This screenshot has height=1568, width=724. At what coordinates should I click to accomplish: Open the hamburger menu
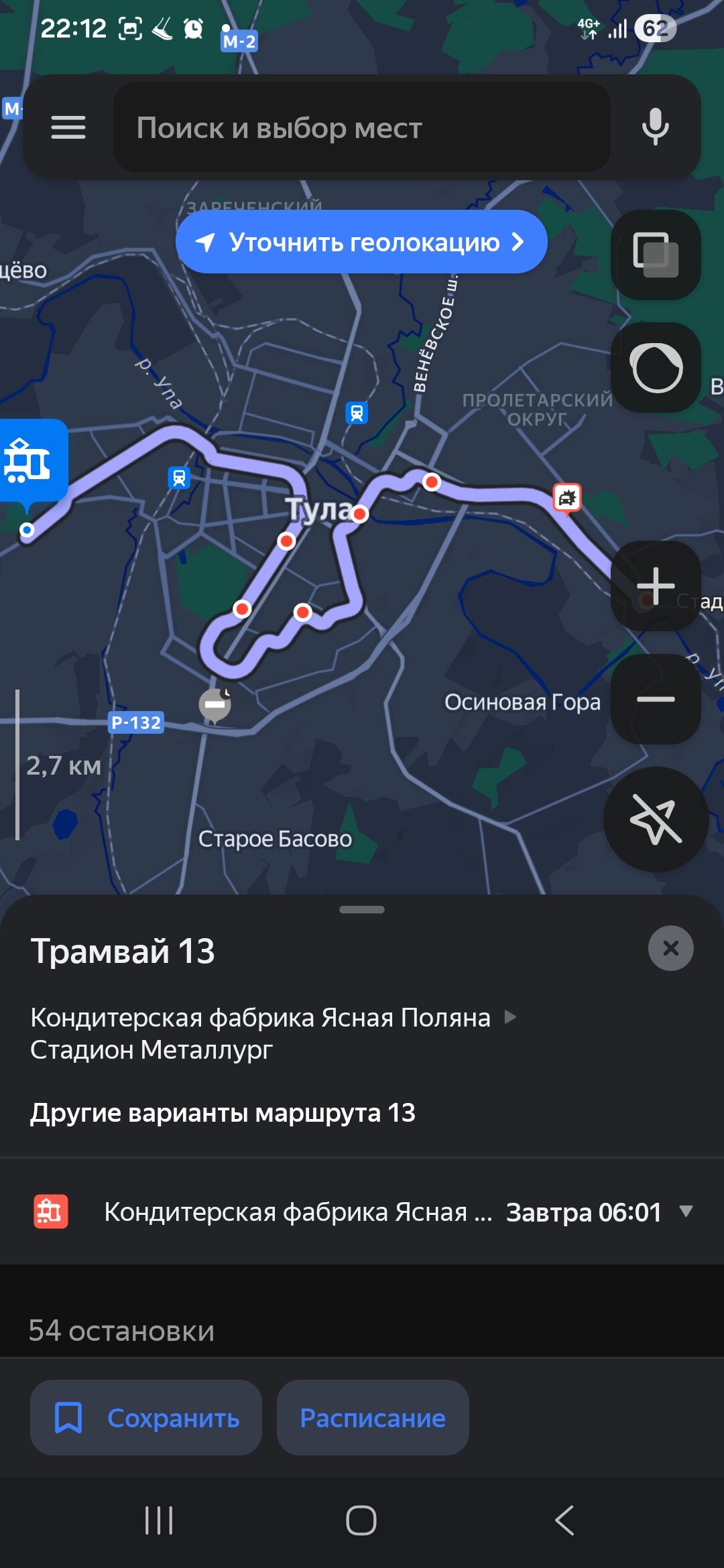pos(68,127)
